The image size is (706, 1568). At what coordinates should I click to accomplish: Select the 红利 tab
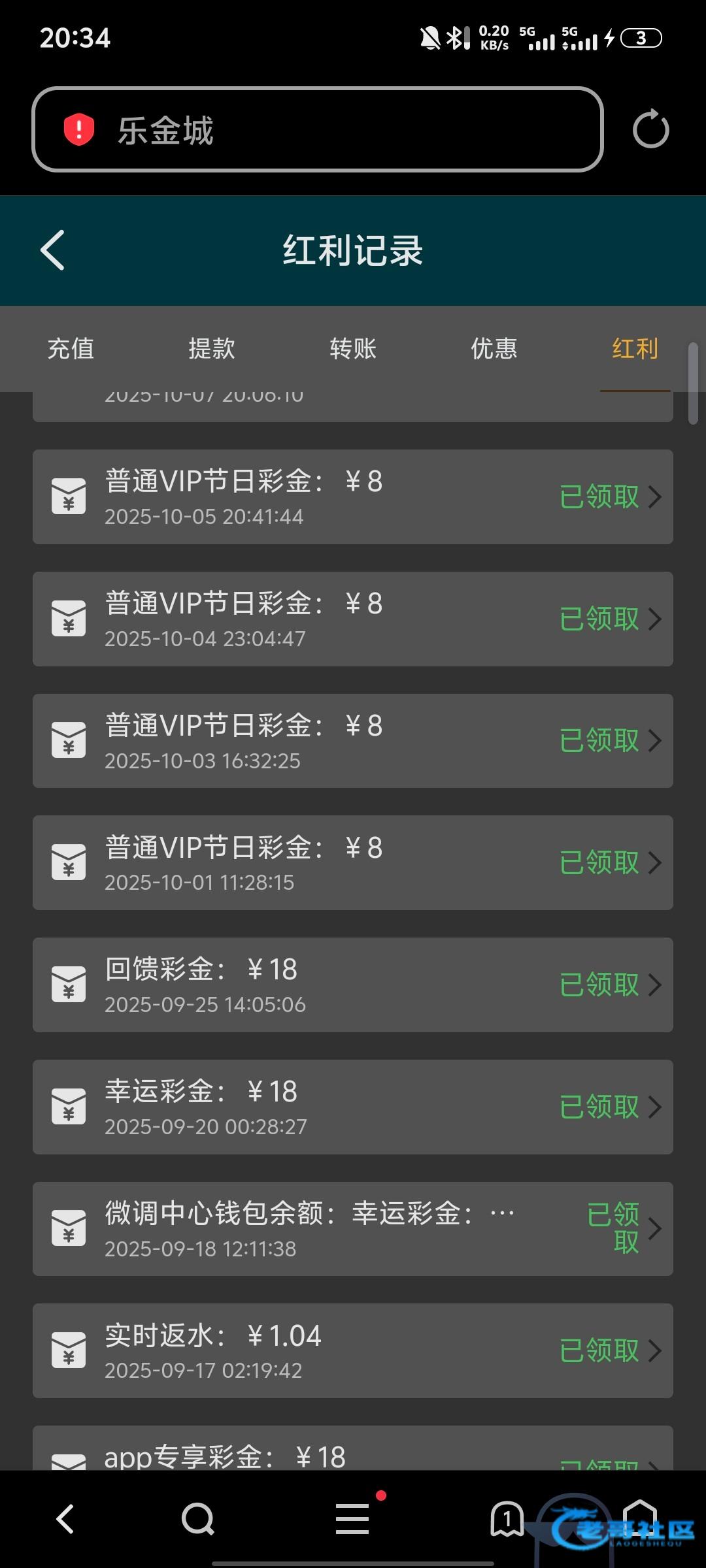[x=635, y=348]
